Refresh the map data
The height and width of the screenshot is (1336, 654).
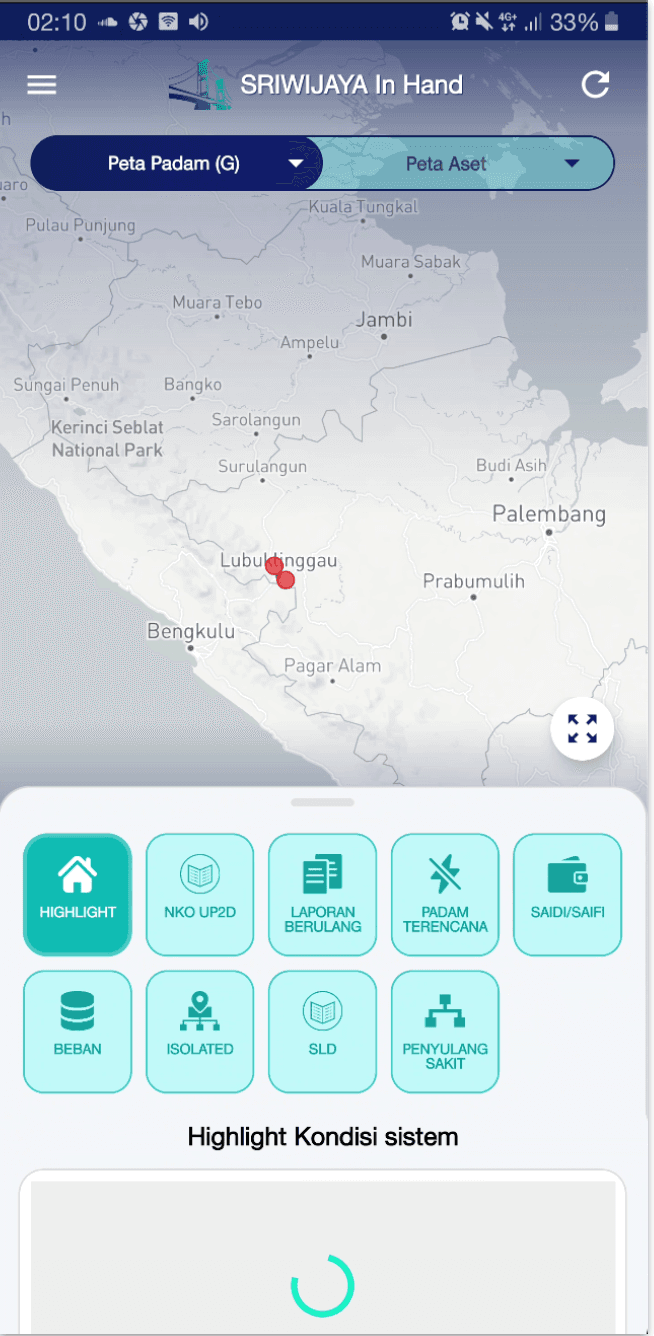coord(595,85)
